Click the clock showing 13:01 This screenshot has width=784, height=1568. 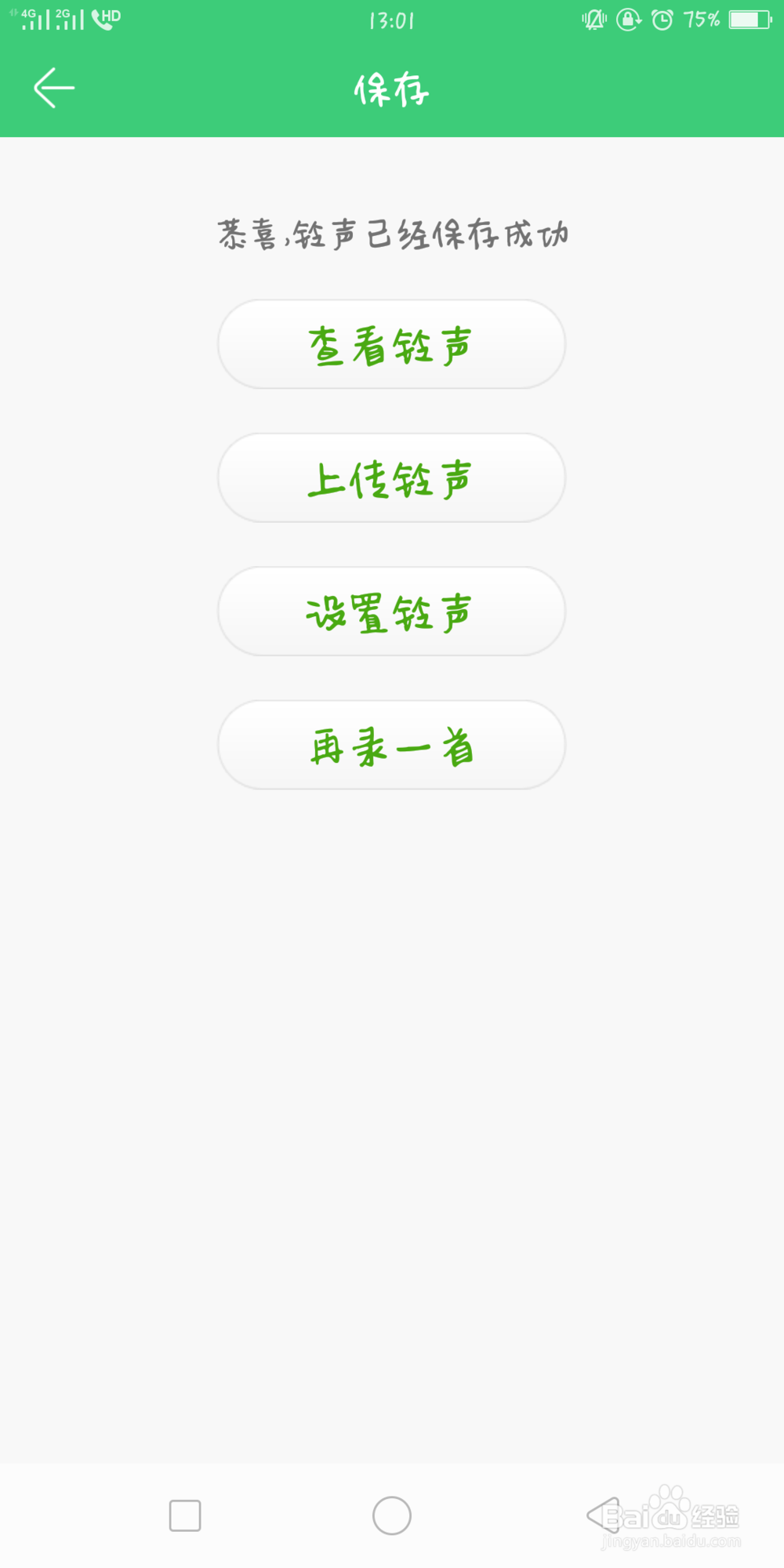click(x=391, y=20)
